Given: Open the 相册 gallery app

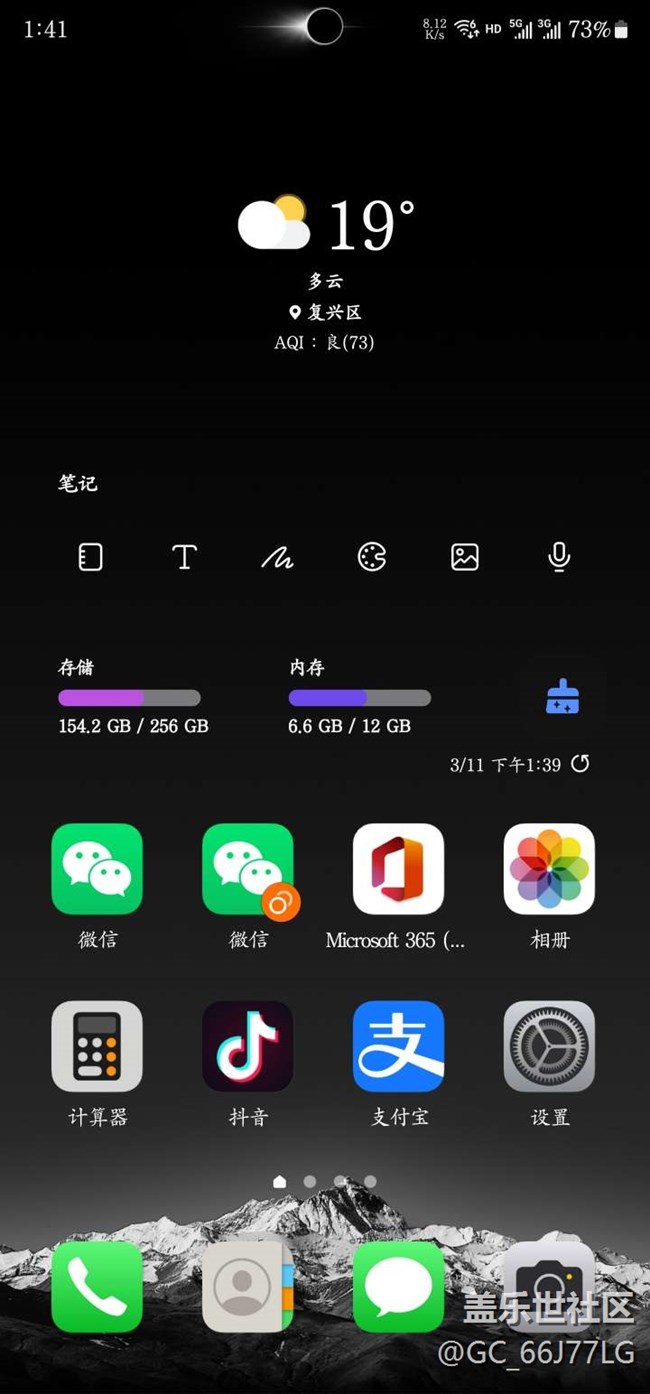Looking at the screenshot, I should point(549,869).
